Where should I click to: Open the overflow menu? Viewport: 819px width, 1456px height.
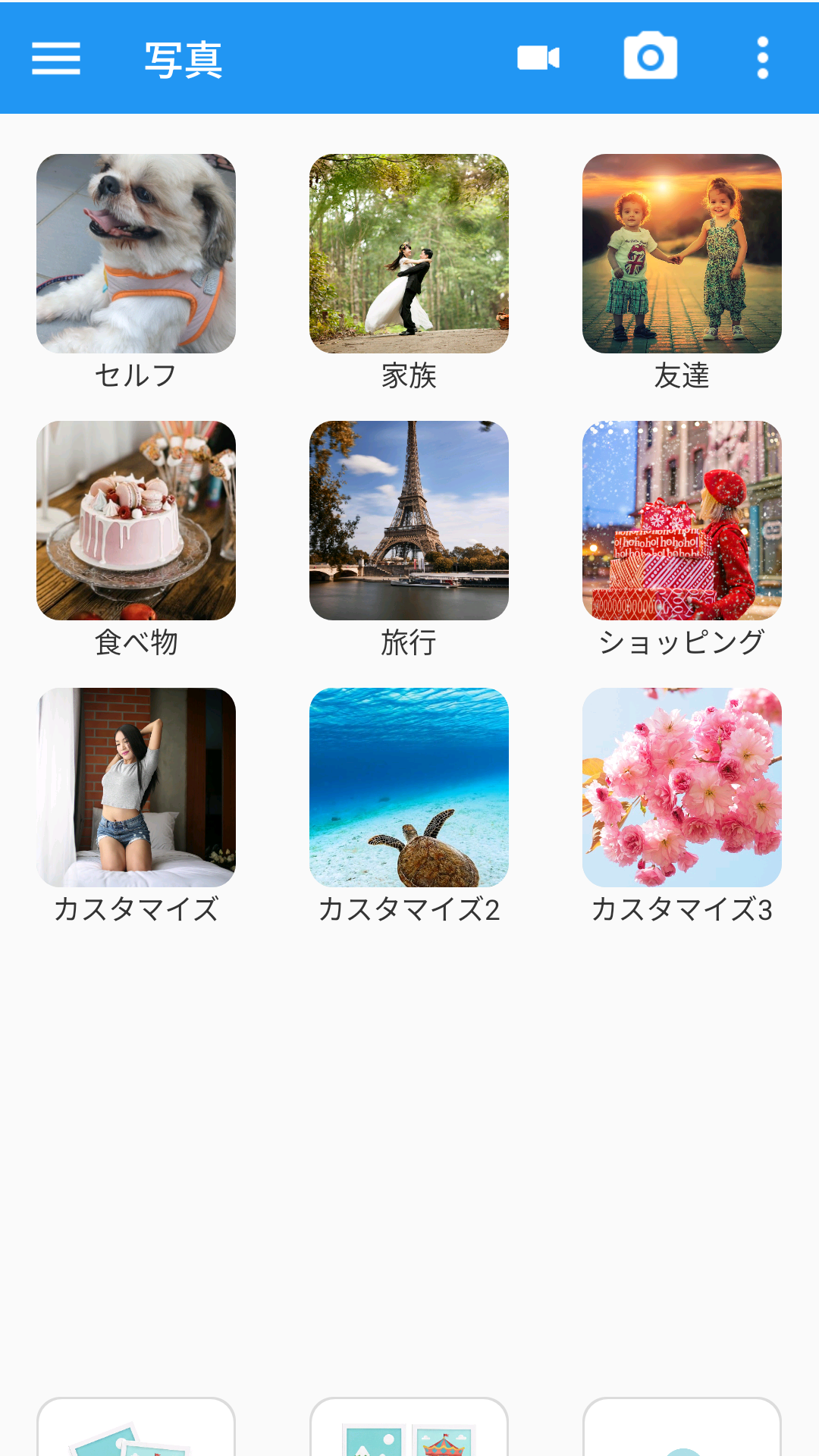762,58
